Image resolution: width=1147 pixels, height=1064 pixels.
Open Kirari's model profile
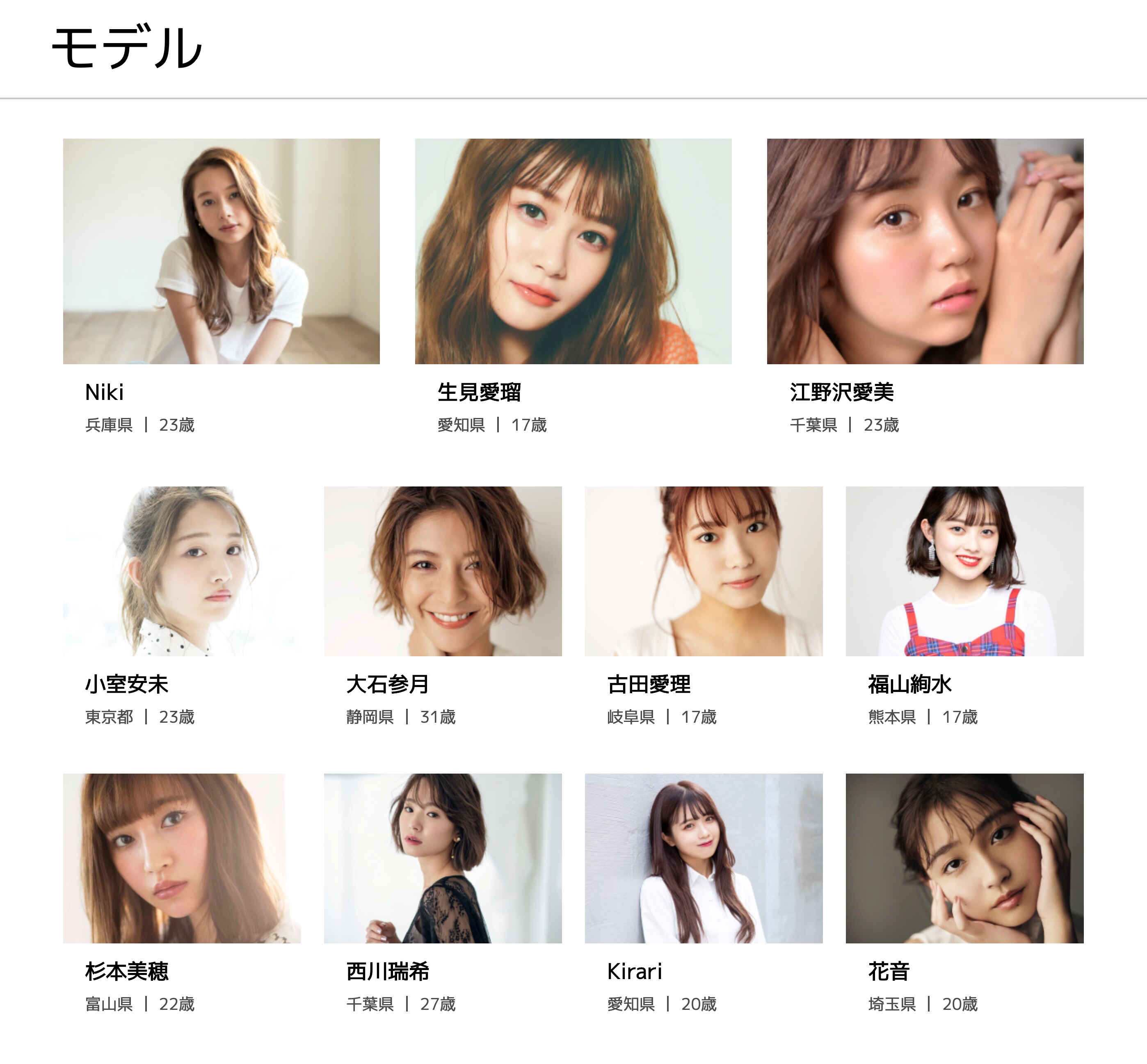703,858
